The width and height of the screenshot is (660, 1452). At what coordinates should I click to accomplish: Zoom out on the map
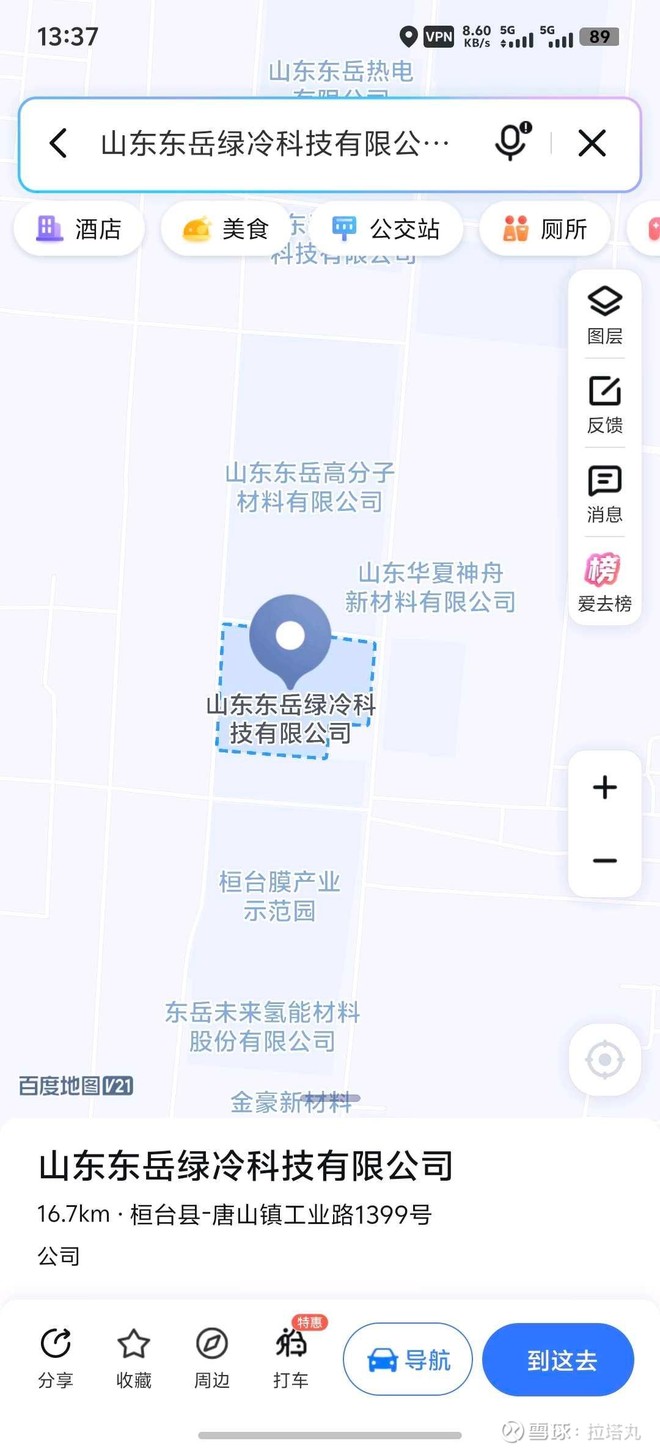604,861
